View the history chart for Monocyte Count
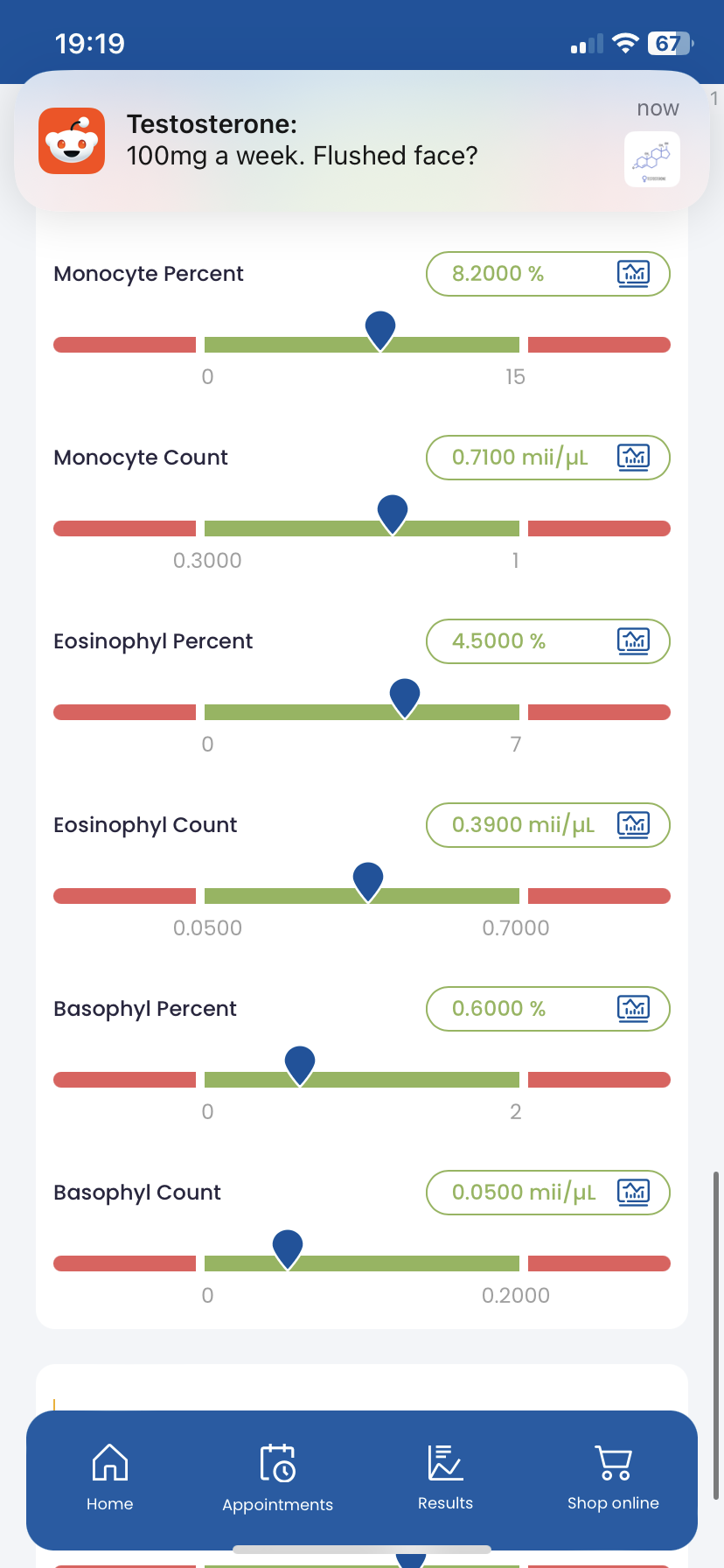Image resolution: width=724 pixels, height=1568 pixels. [x=633, y=458]
